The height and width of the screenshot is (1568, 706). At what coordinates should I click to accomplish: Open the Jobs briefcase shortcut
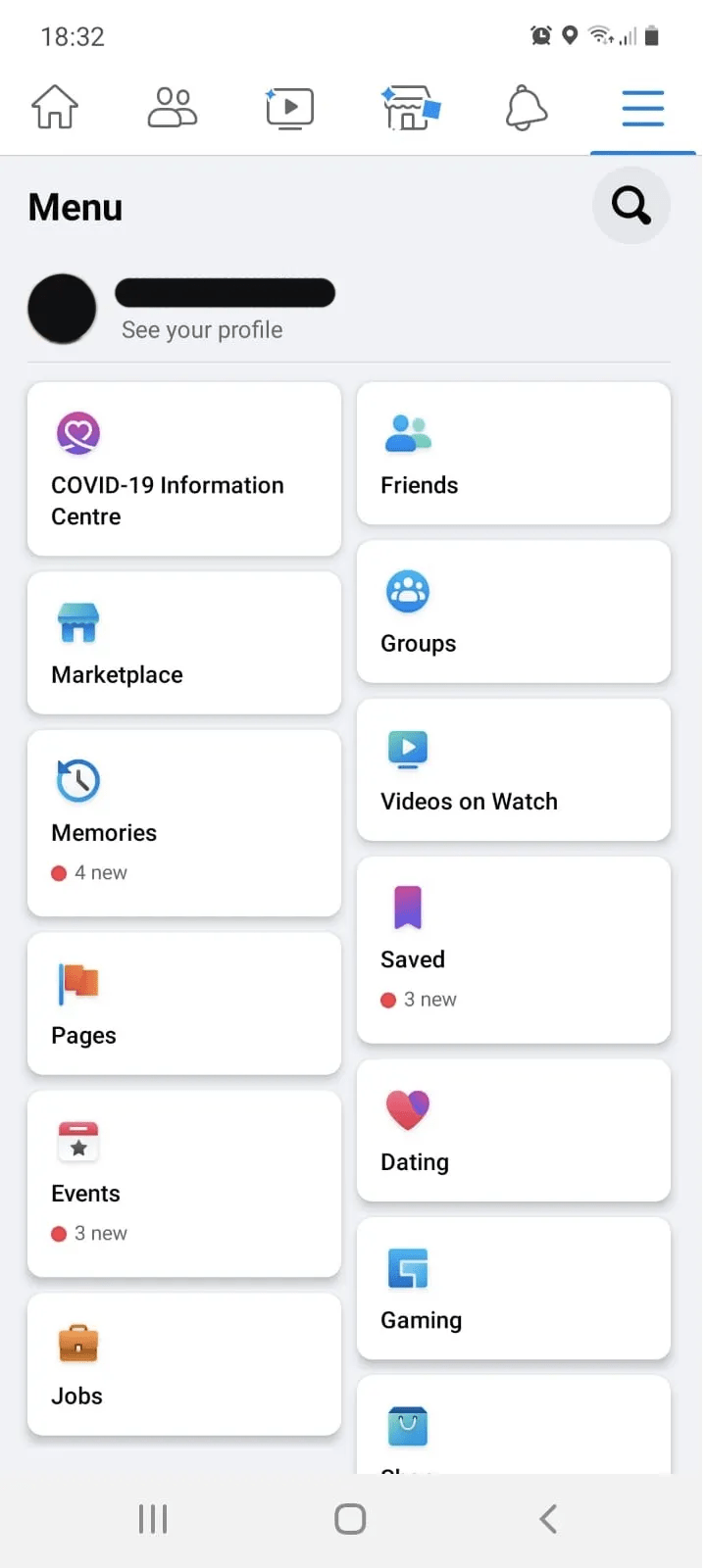tap(183, 1363)
